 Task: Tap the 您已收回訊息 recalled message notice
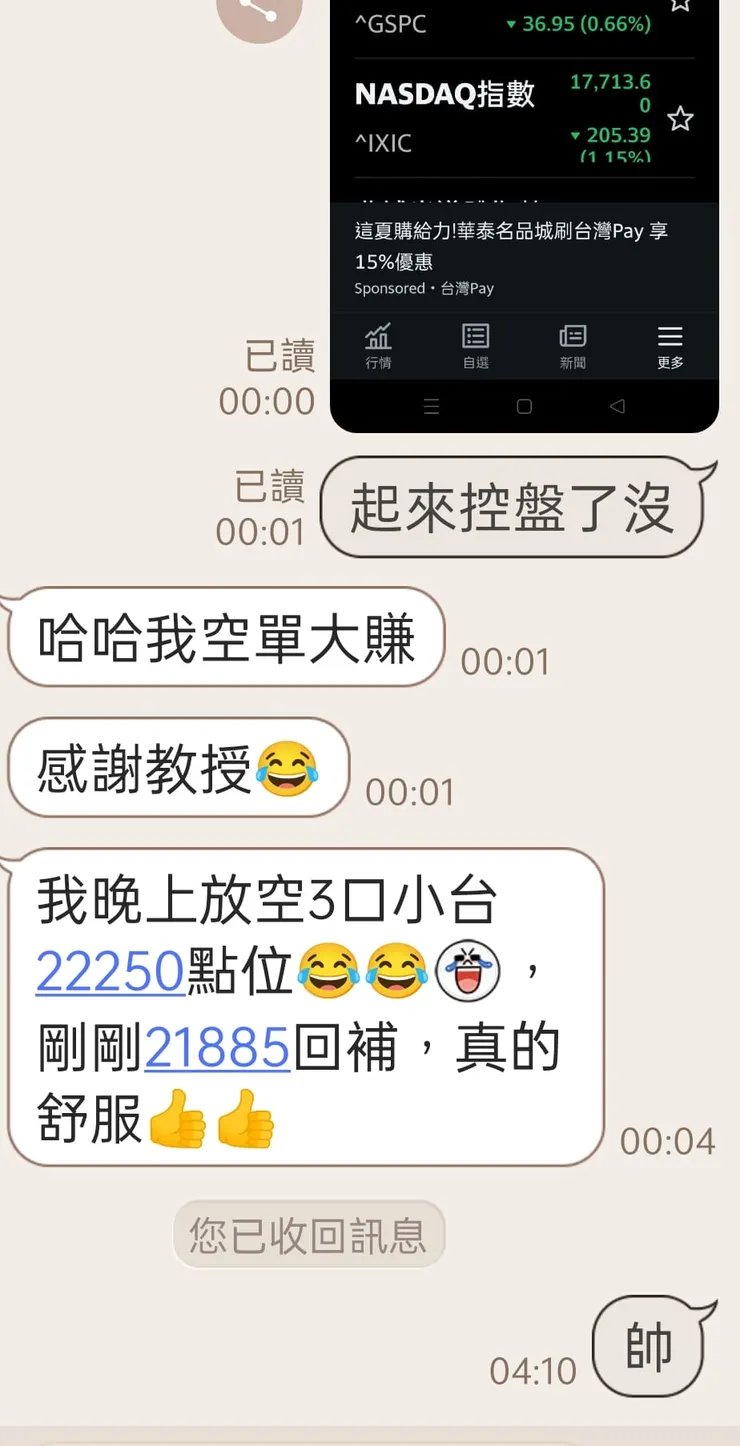coord(308,1235)
